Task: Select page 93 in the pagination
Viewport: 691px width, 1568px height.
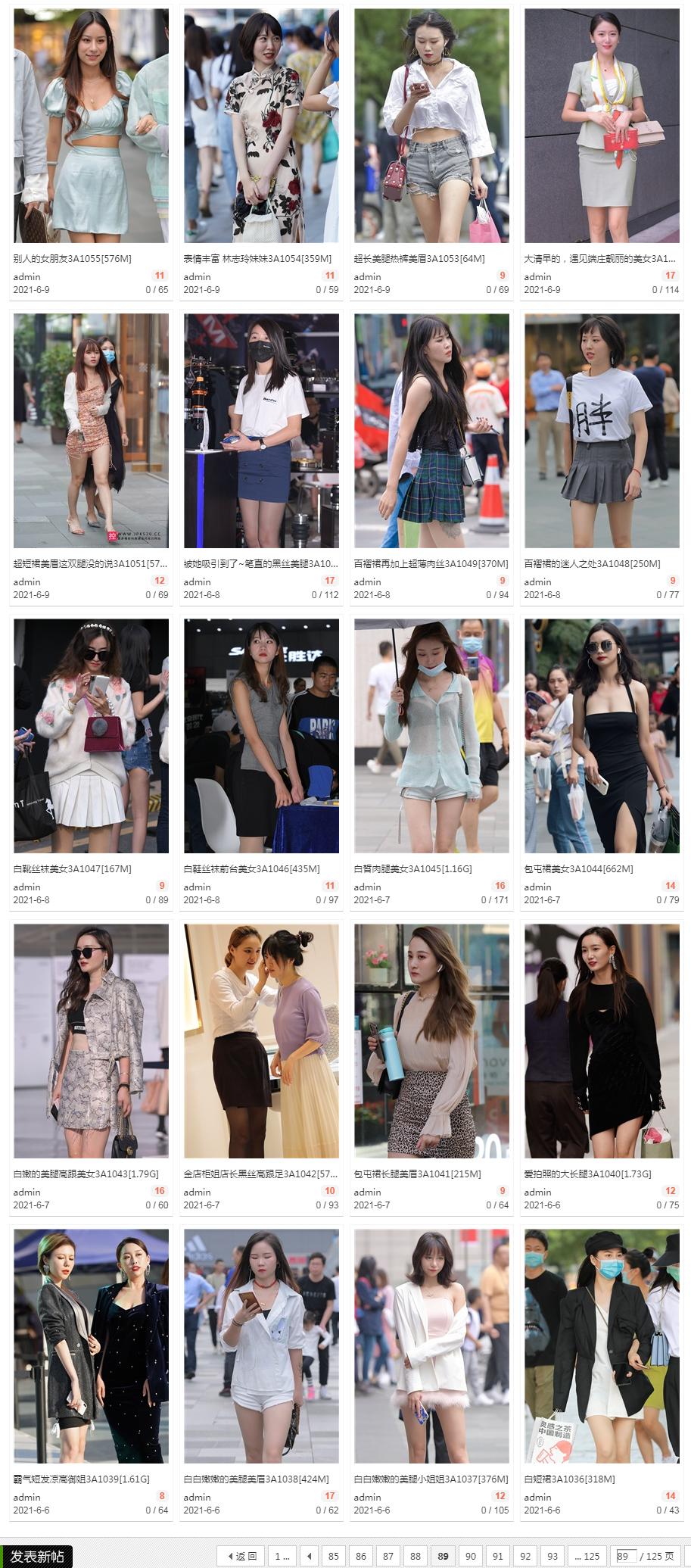Action: click(x=552, y=1556)
